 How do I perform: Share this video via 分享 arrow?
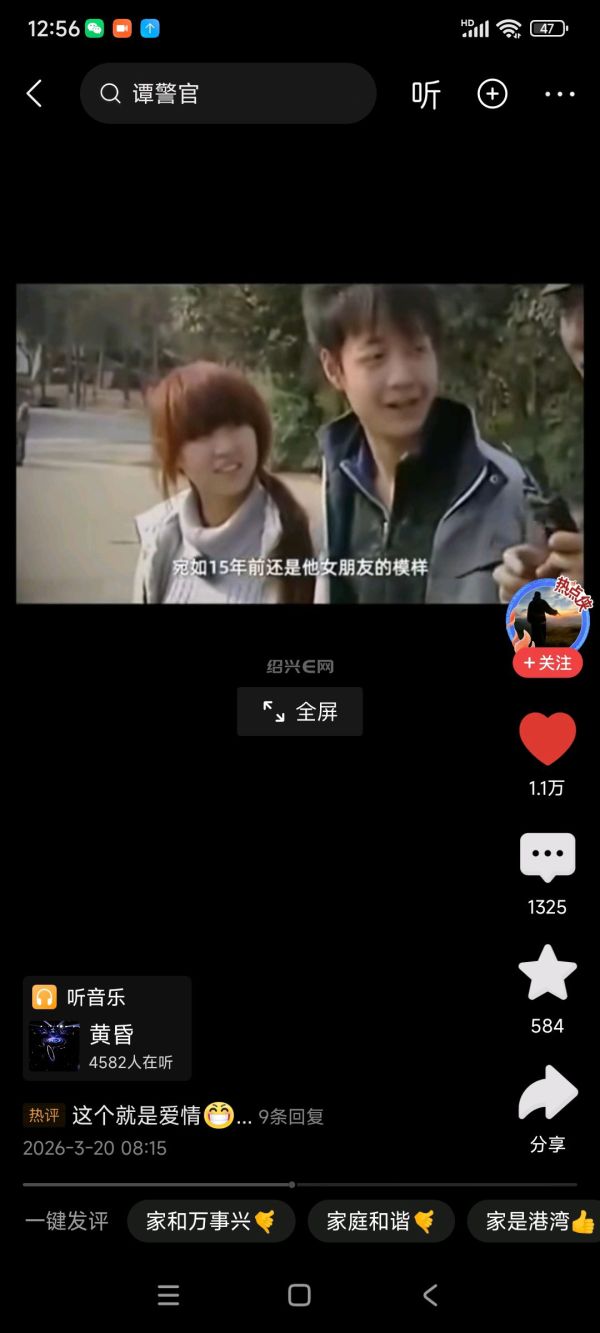pos(547,1095)
